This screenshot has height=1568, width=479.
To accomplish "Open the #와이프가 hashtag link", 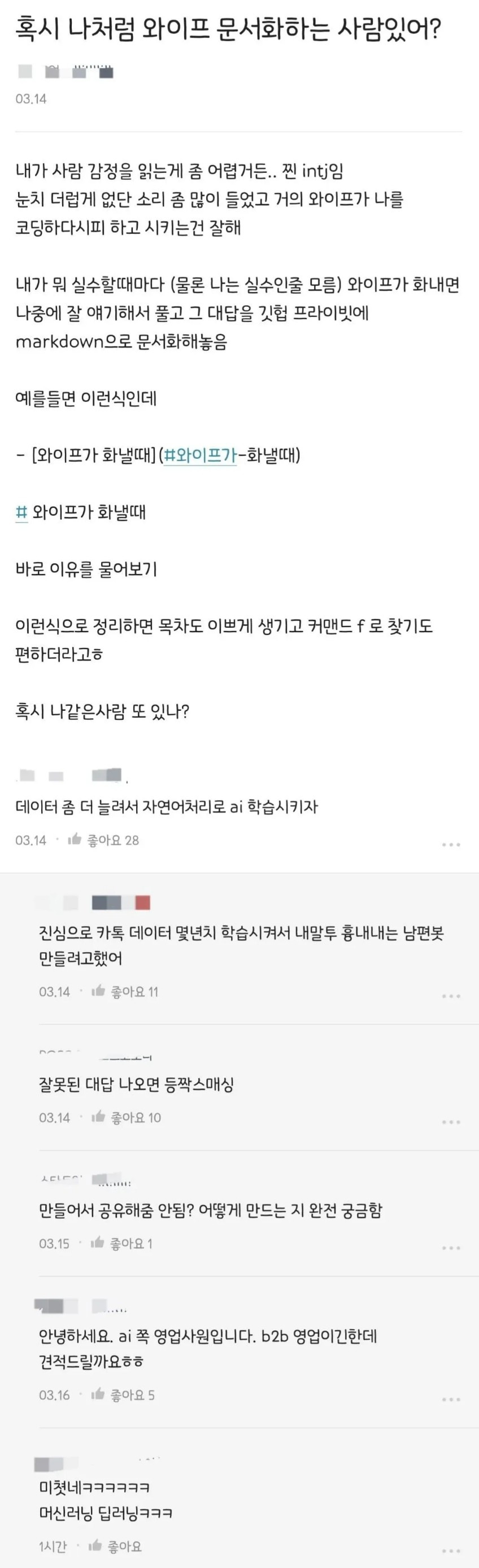I will tap(201, 455).
